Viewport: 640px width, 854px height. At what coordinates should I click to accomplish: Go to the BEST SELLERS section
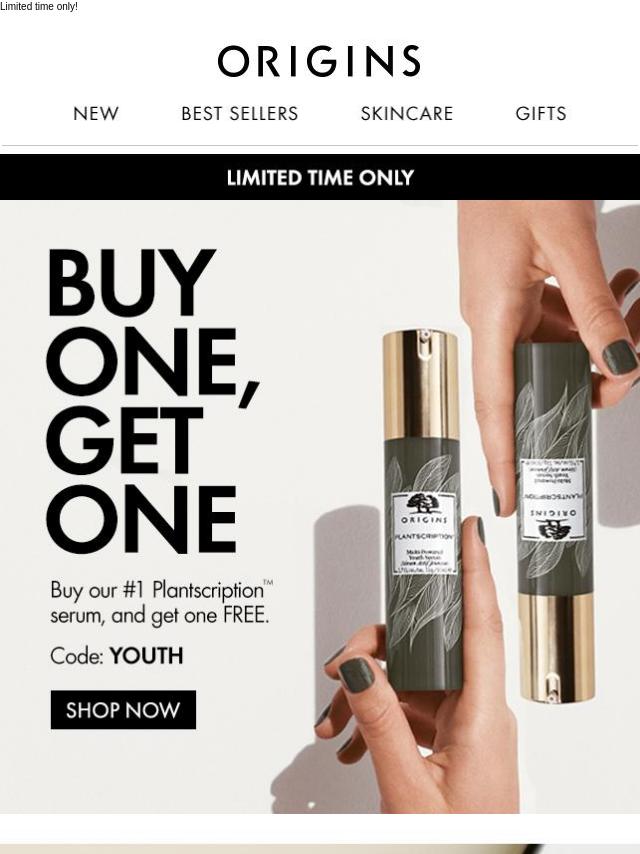coord(239,114)
